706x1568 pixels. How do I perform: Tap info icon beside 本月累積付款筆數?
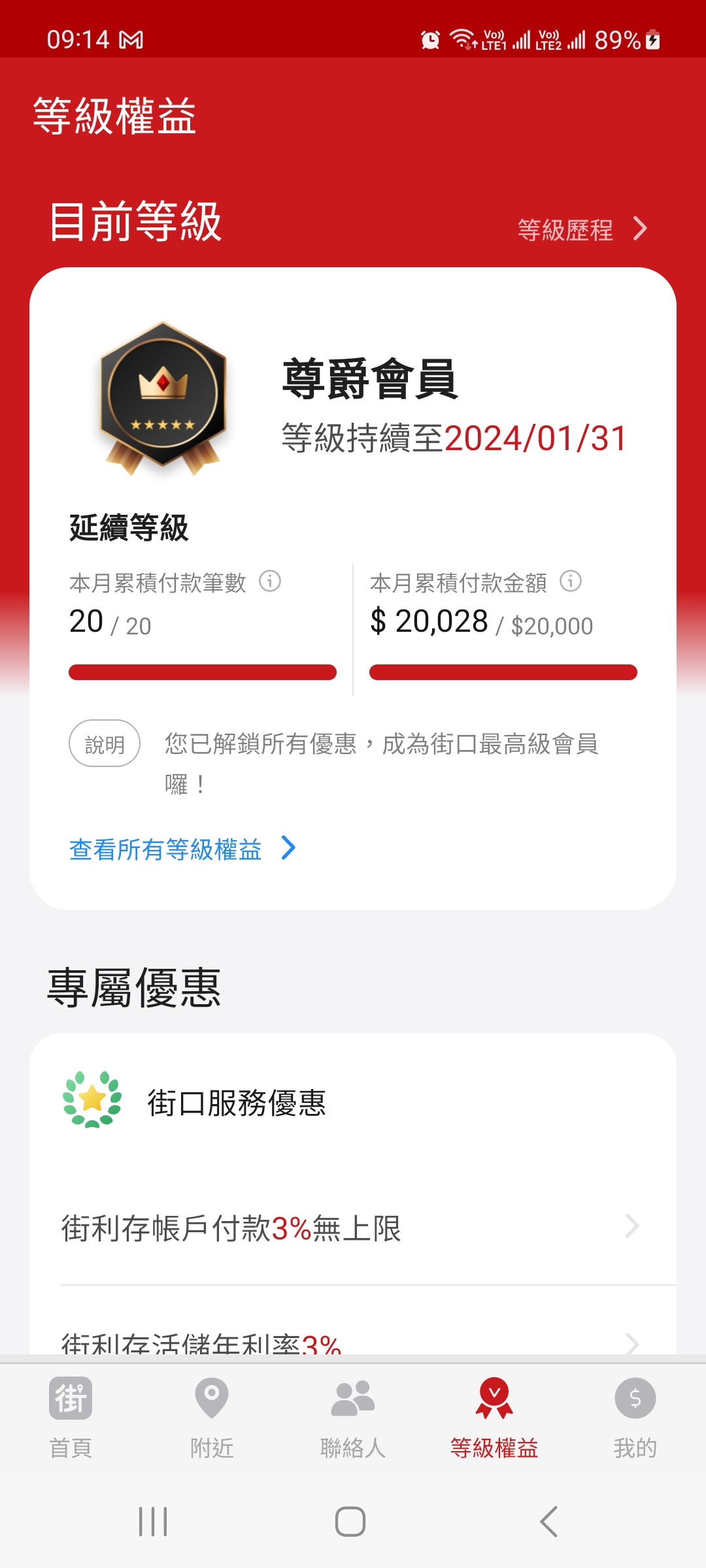pyautogui.click(x=270, y=581)
